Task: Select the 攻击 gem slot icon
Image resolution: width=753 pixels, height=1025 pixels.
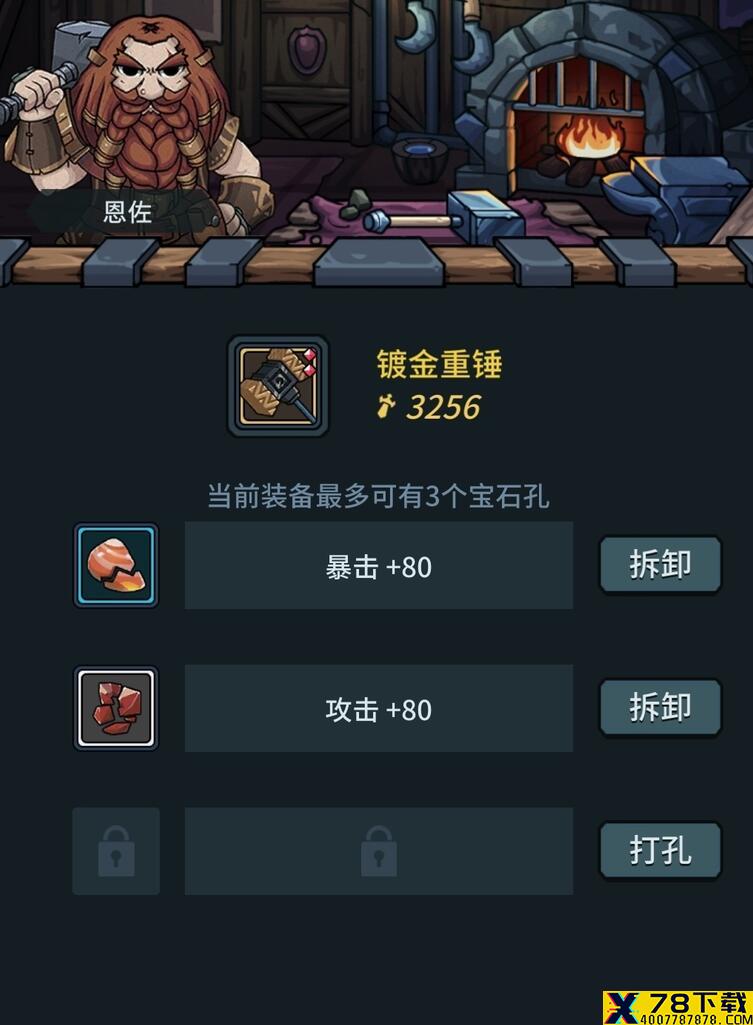Action: (116, 708)
